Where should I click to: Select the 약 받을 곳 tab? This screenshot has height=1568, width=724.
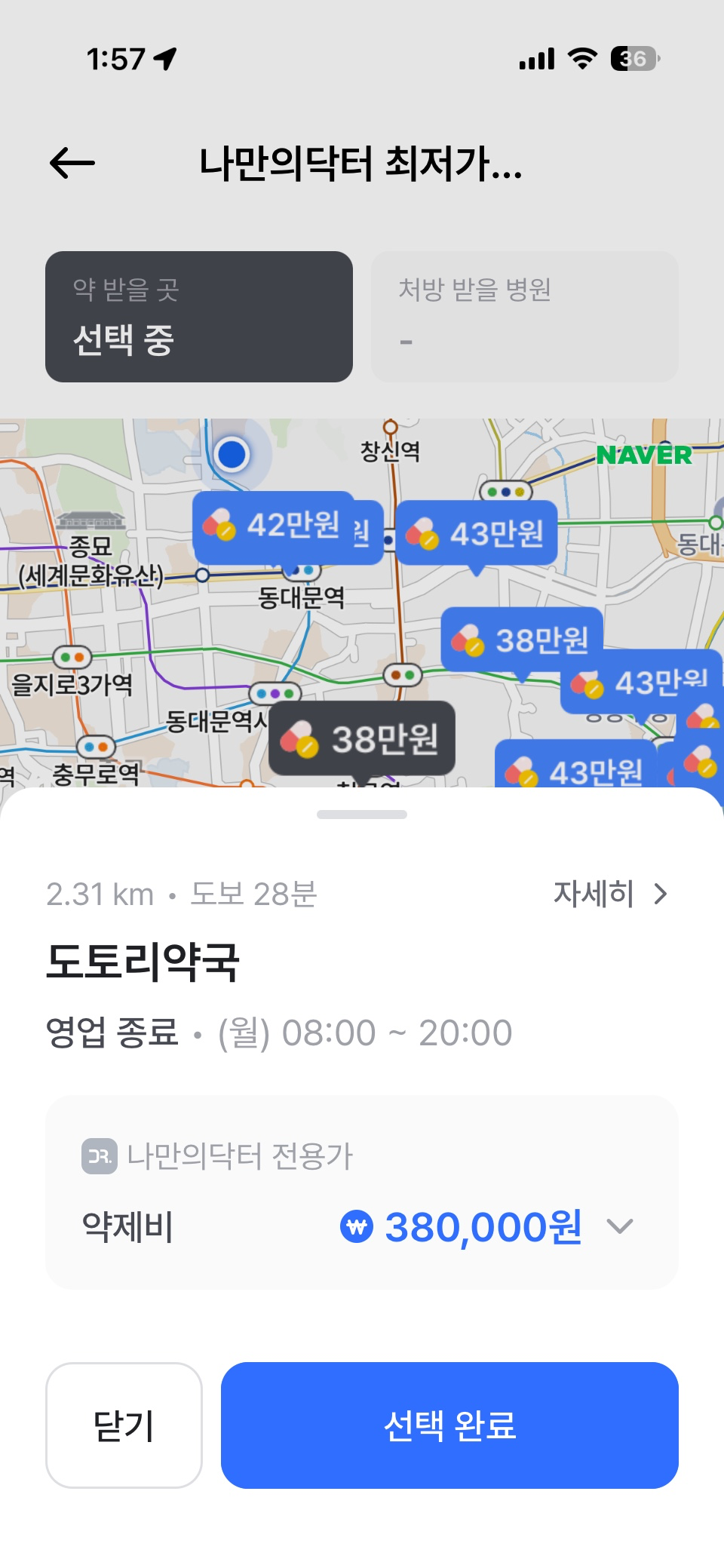tap(199, 317)
